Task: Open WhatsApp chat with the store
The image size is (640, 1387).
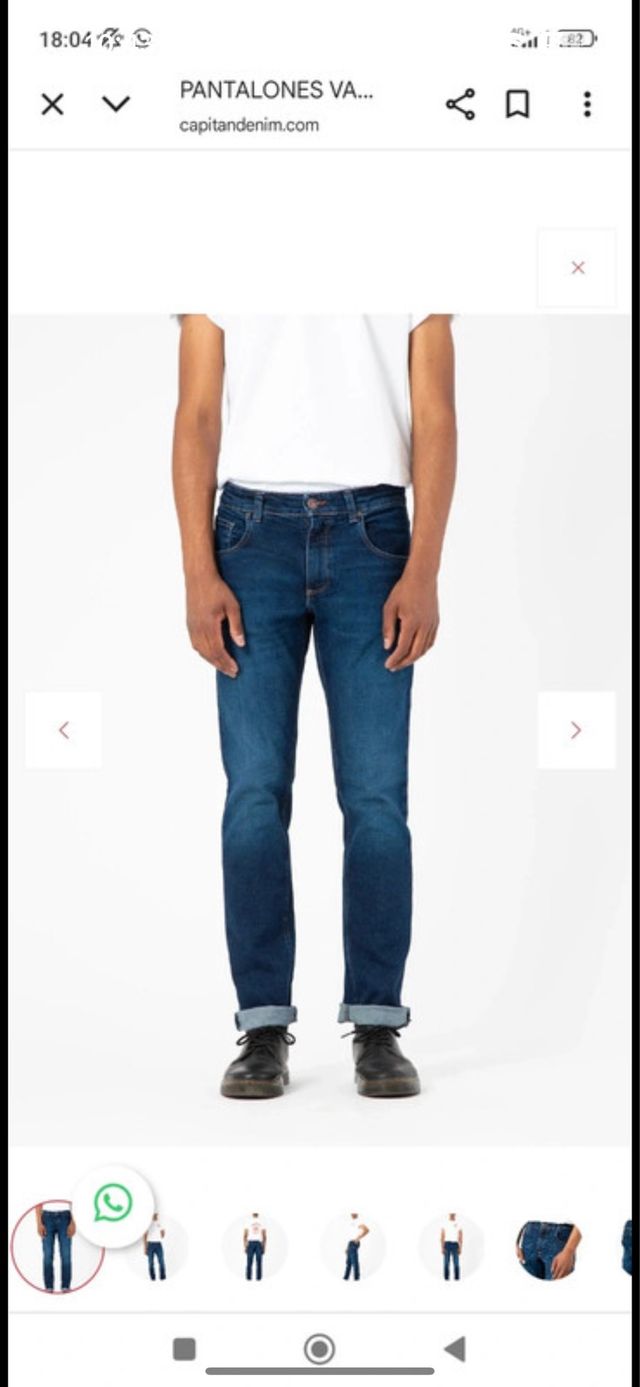Action: 113,1204
